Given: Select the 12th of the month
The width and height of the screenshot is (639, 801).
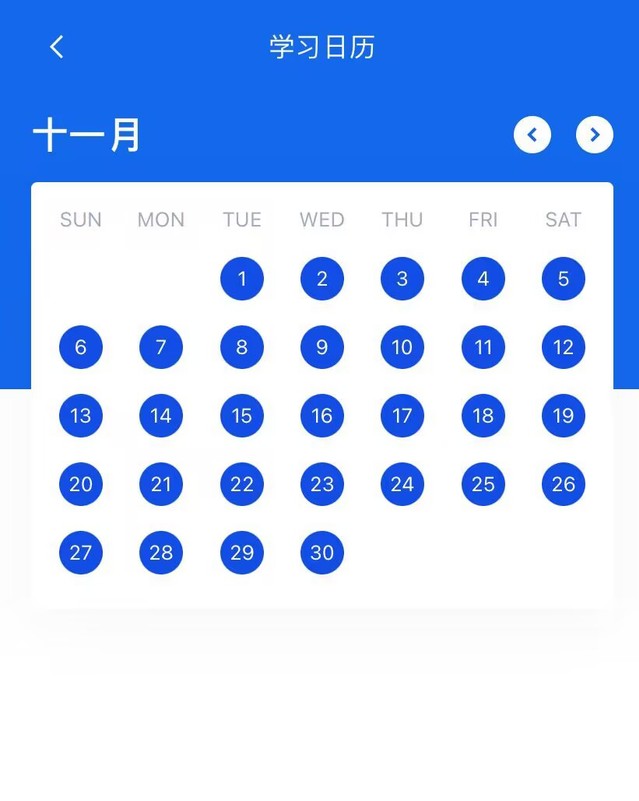Looking at the screenshot, I should pyautogui.click(x=563, y=347).
